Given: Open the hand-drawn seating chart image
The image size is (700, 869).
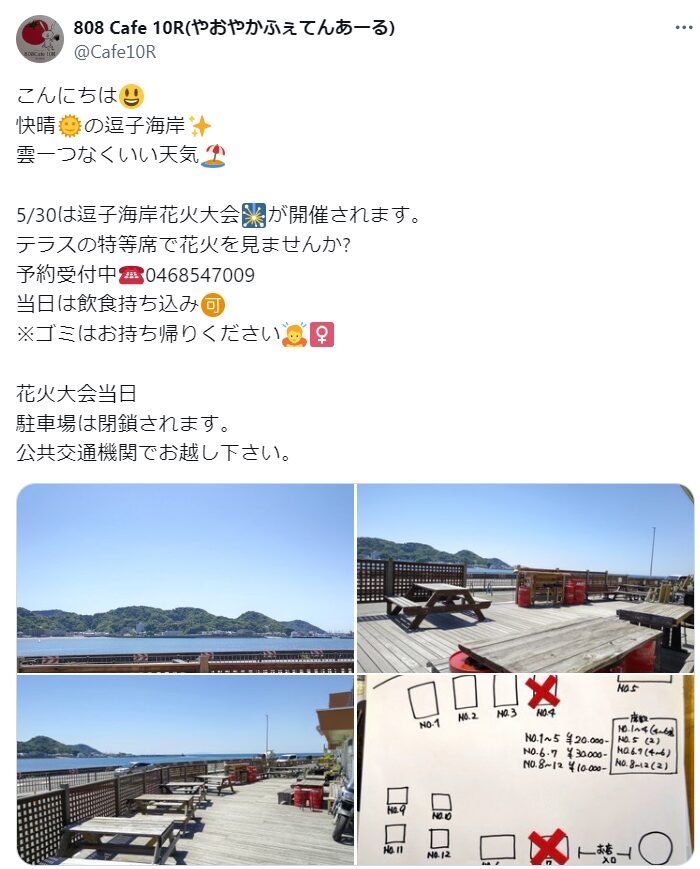Looking at the screenshot, I should coord(525,770).
